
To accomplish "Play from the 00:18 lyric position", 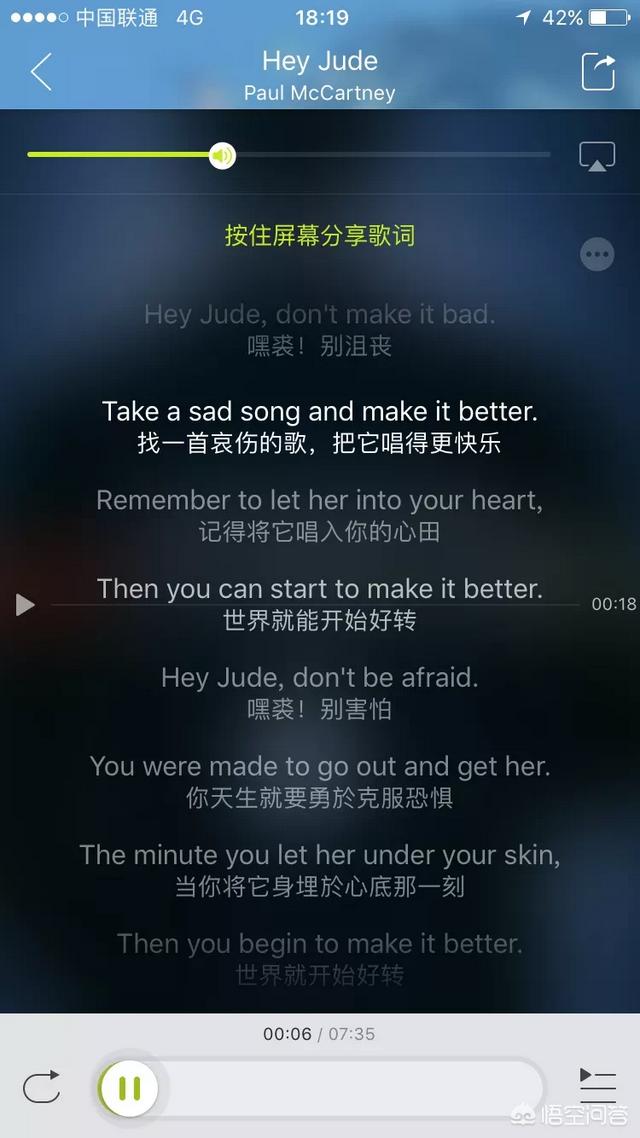I will pos(25,604).
